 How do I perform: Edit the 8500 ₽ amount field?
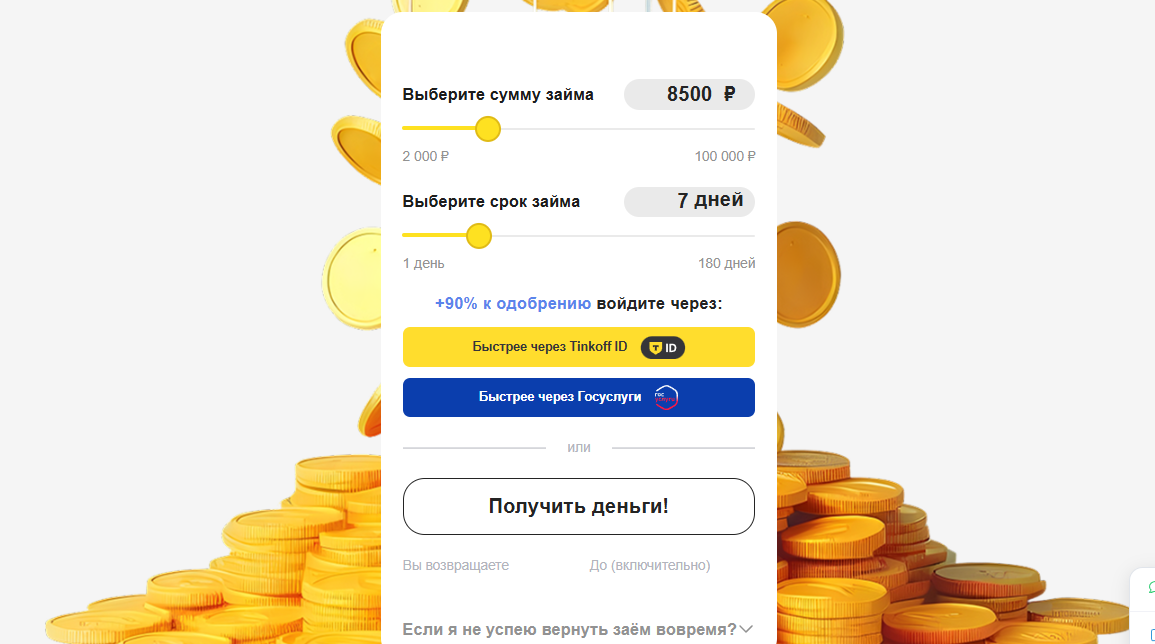[689, 95]
